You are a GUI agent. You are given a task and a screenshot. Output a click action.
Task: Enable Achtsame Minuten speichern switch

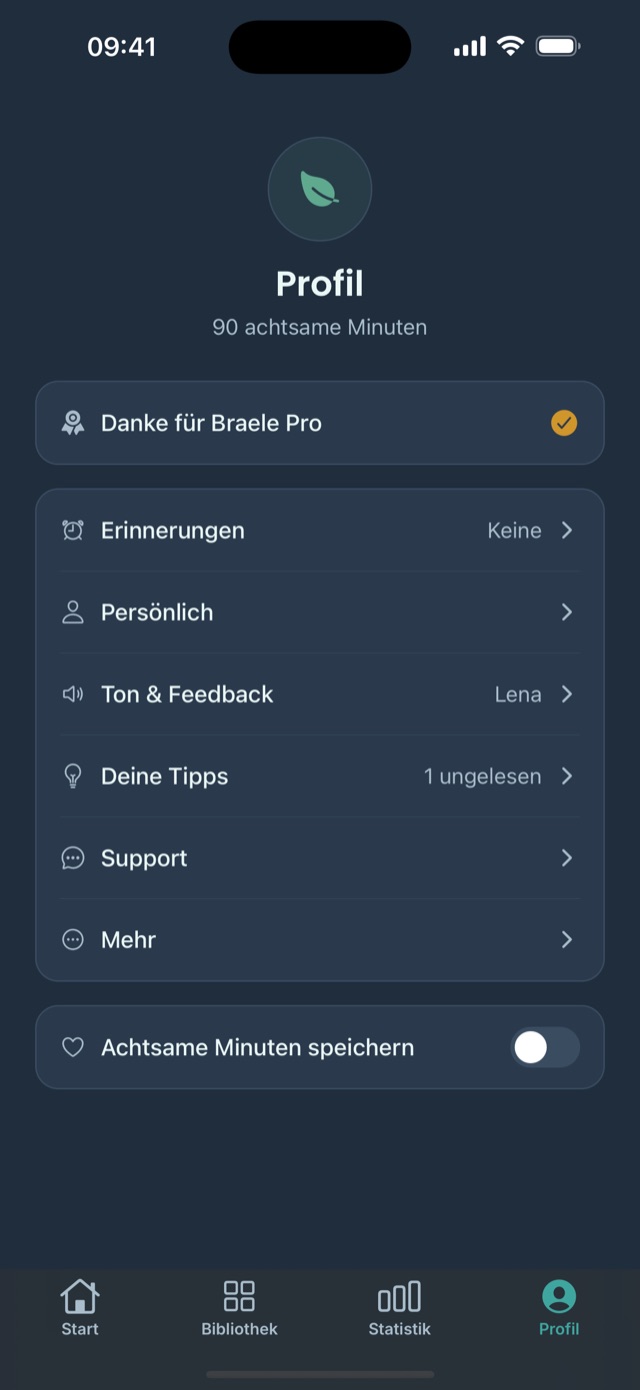pos(545,1047)
